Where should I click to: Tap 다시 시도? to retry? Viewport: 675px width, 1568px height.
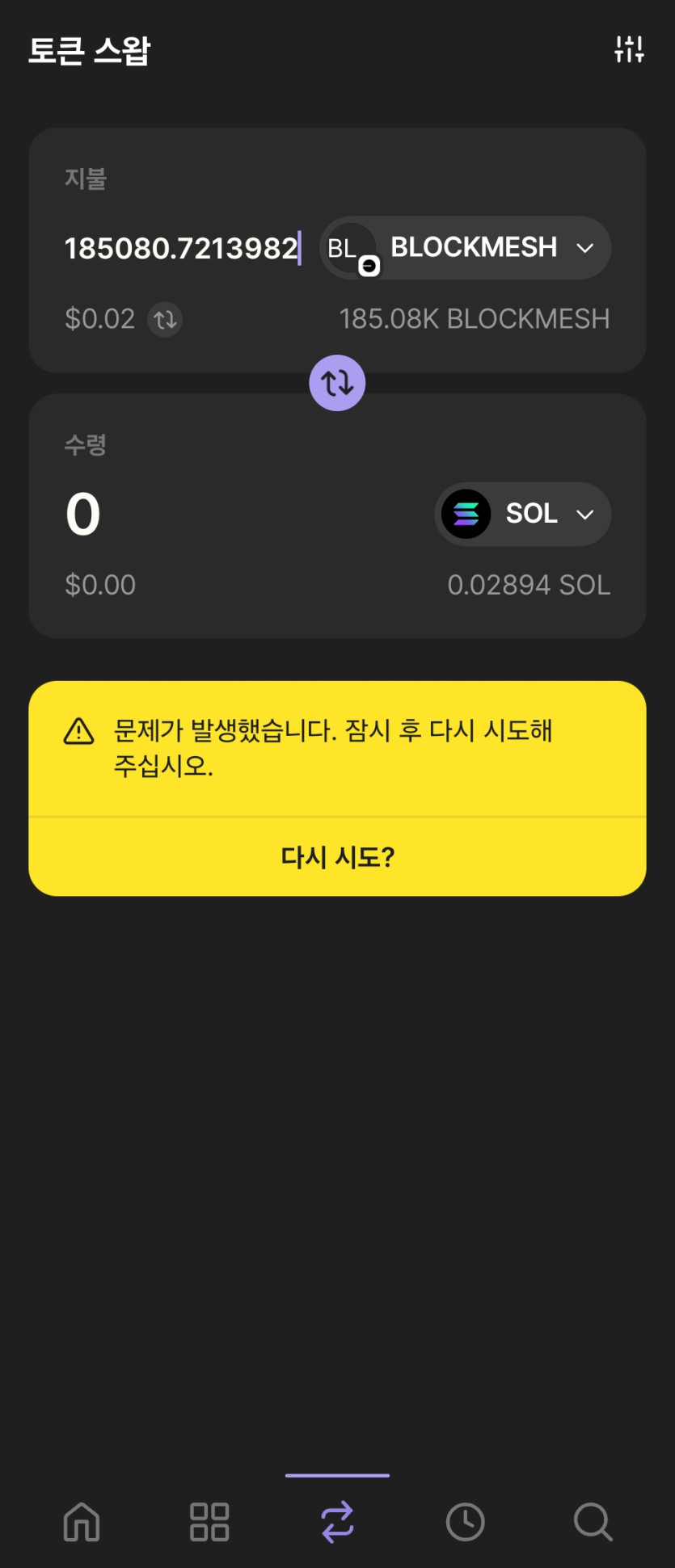tap(337, 856)
